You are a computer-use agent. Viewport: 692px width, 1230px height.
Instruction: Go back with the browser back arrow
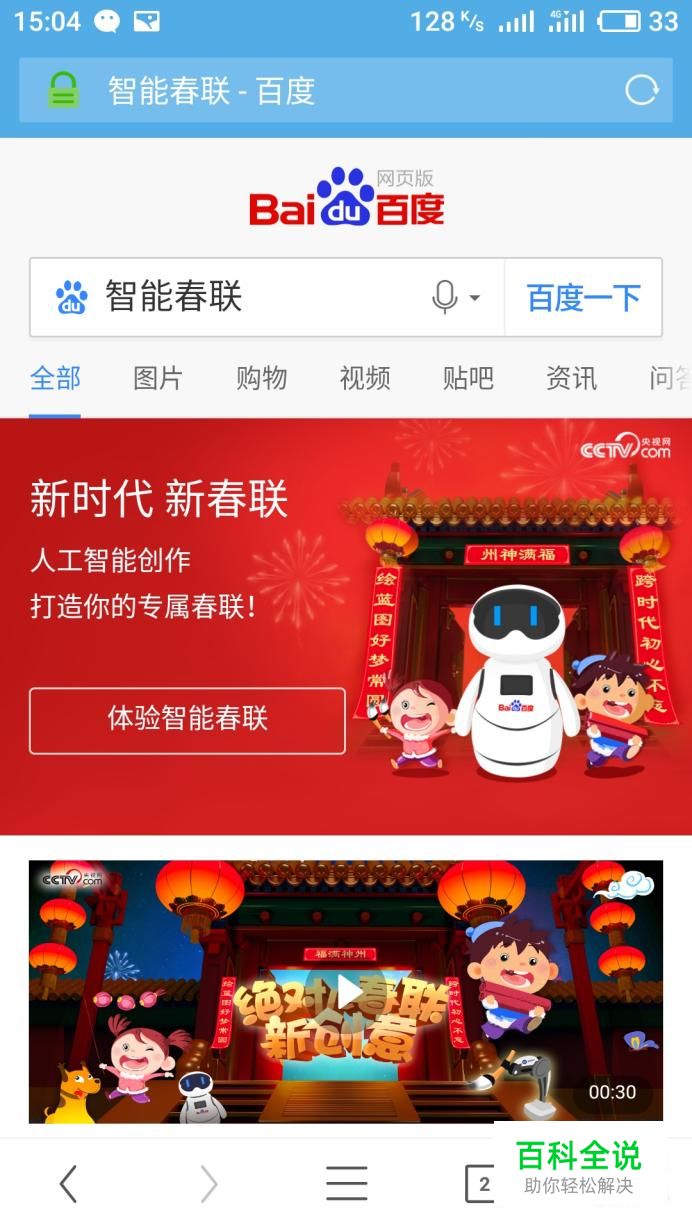[x=68, y=1184]
